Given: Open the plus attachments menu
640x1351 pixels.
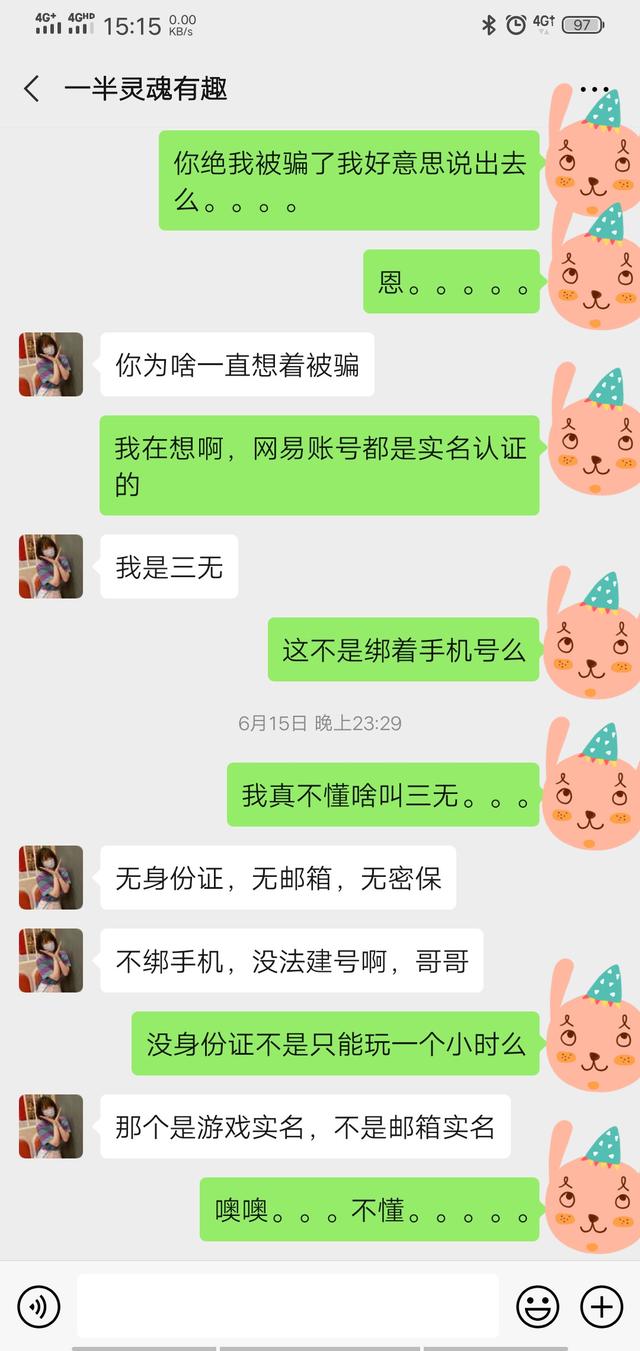Looking at the screenshot, I should [x=601, y=1306].
